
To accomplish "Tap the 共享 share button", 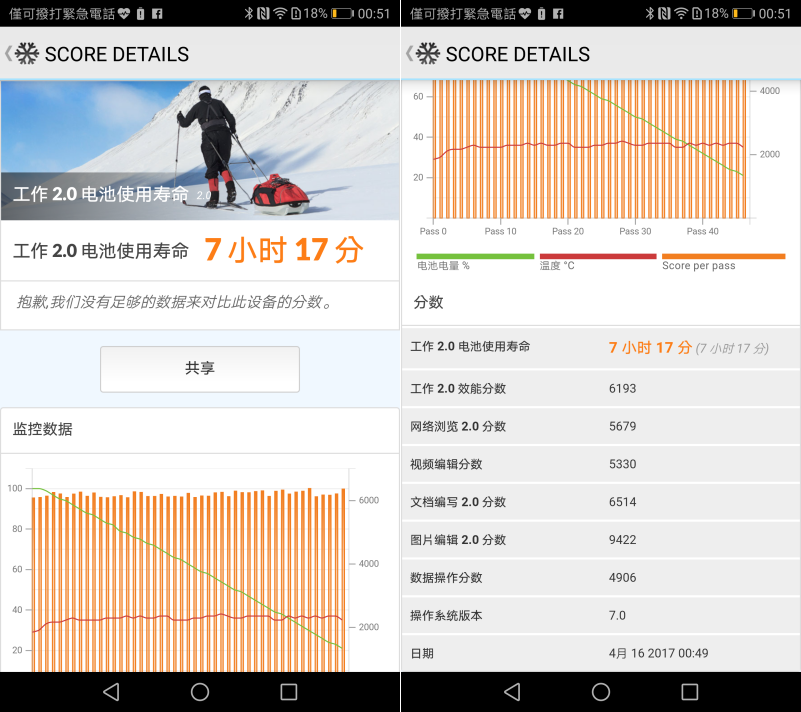I will [199, 368].
